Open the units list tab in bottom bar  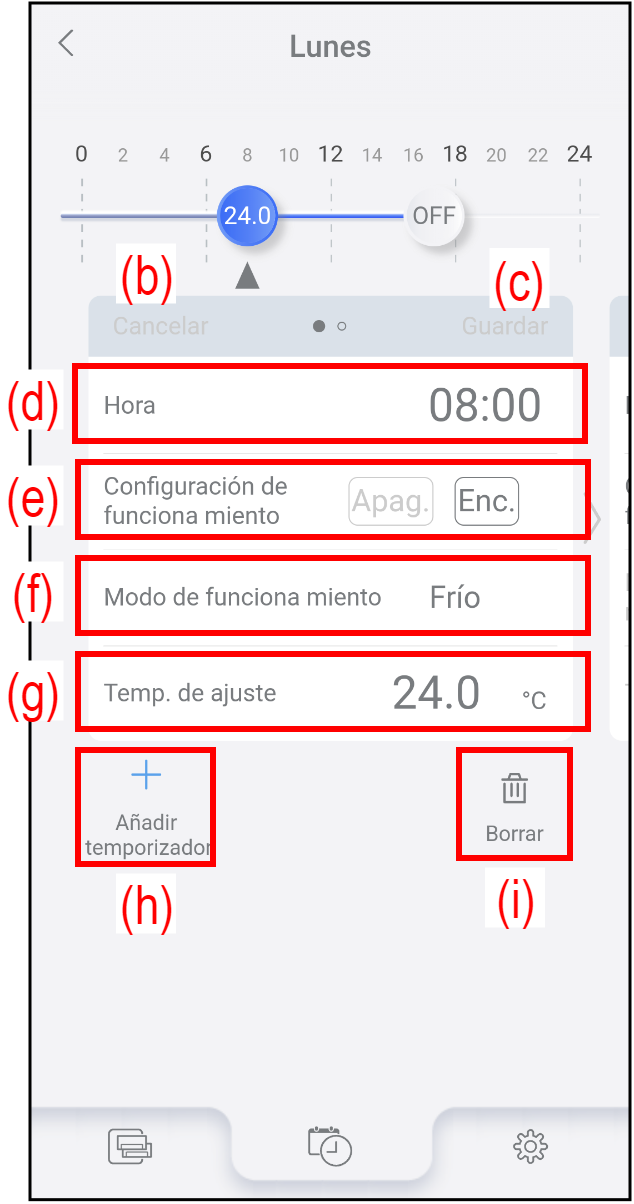coord(130,1146)
